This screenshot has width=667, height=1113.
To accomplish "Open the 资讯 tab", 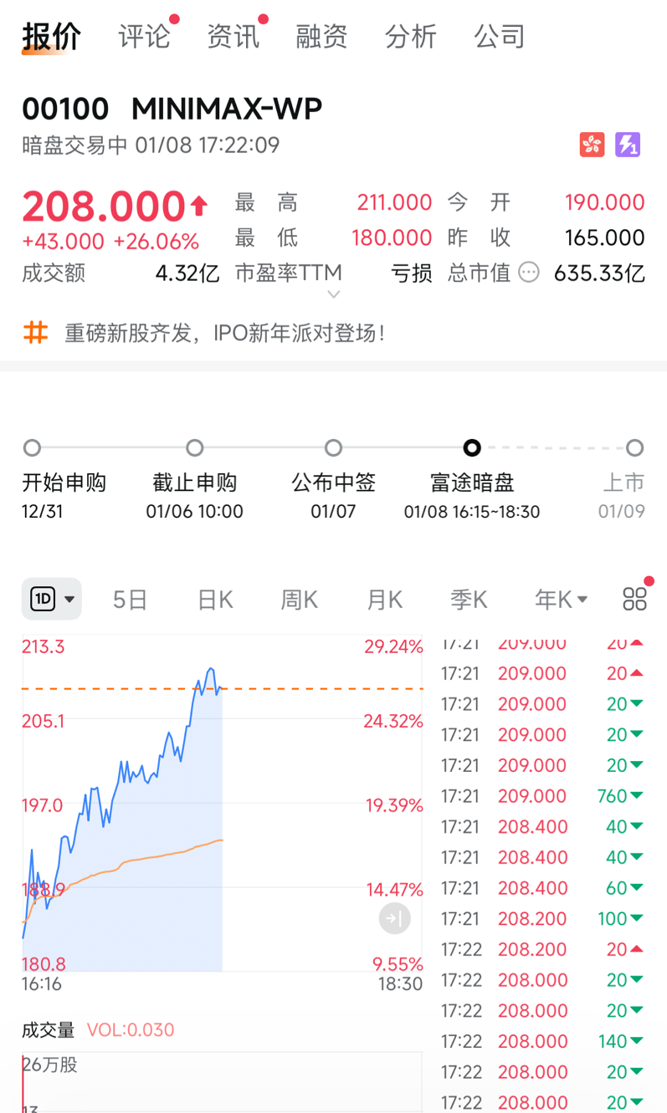I will tap(233, 37).
